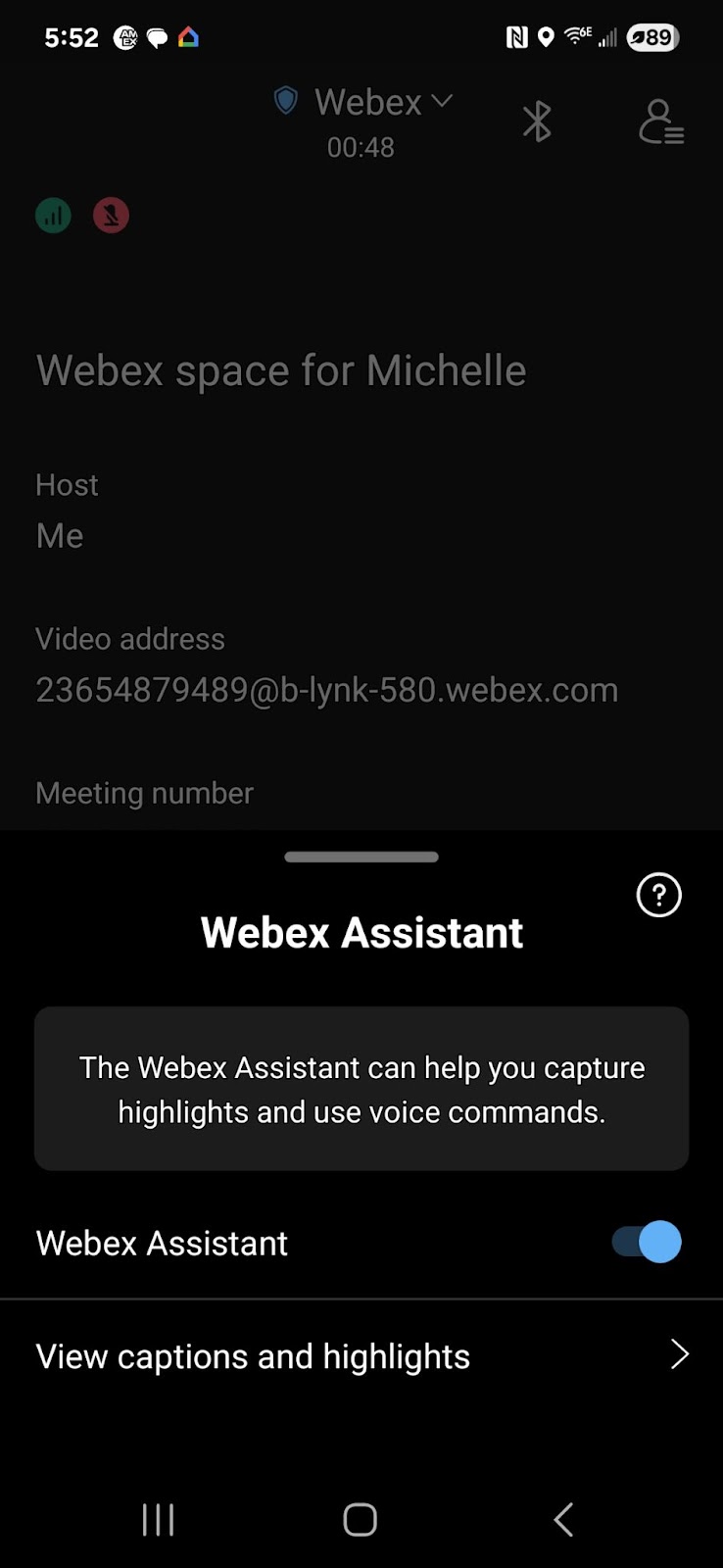Open View captions and highlights
This screenshot has height=1568, width=723.
pos(361,1356)
